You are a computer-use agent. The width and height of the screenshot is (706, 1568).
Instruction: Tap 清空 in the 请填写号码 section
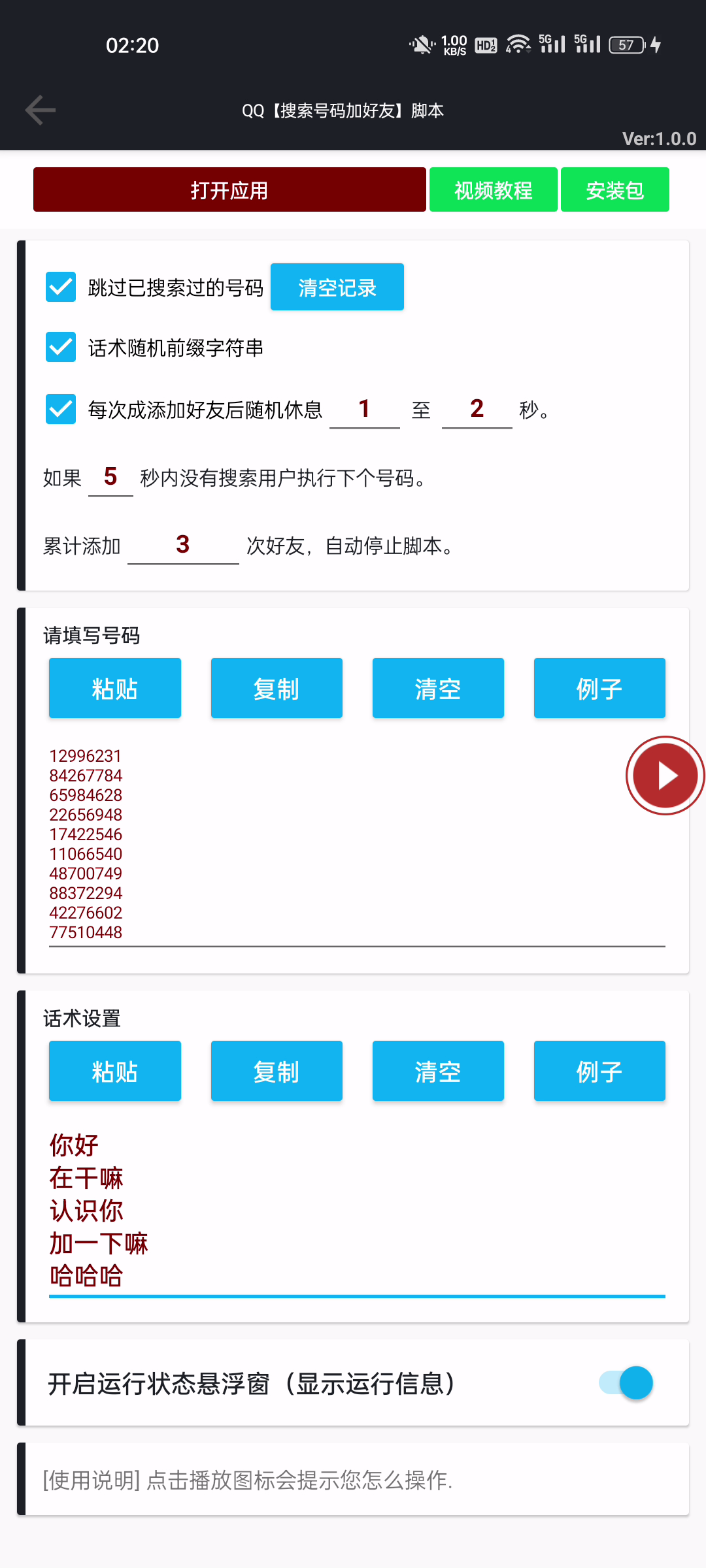(x=438, y=688)
